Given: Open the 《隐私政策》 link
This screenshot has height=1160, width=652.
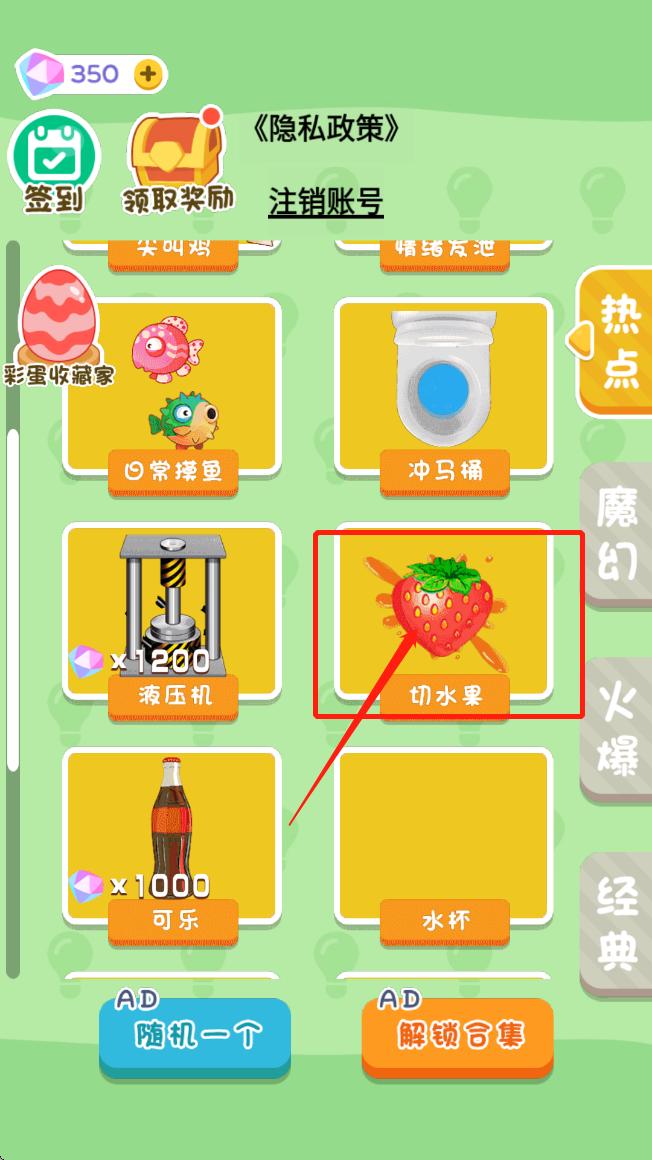Looking at the screenshot, I should [x=327, y=128].
